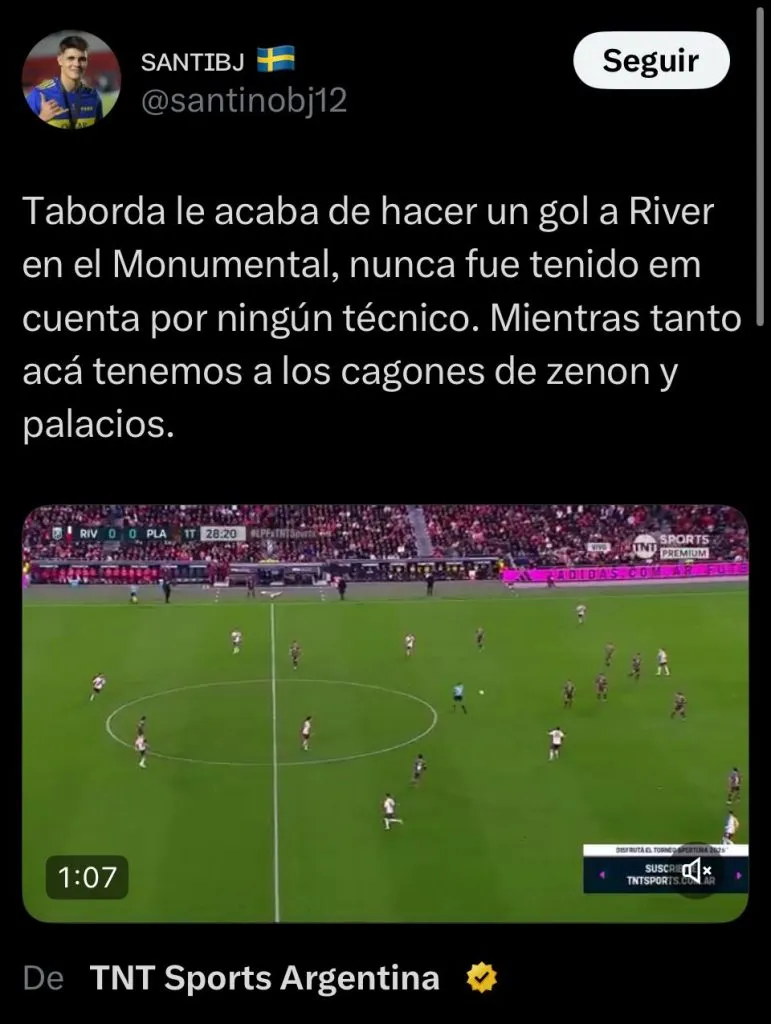Unmute the video sound
771x1024 pixels.
(695, 871)
